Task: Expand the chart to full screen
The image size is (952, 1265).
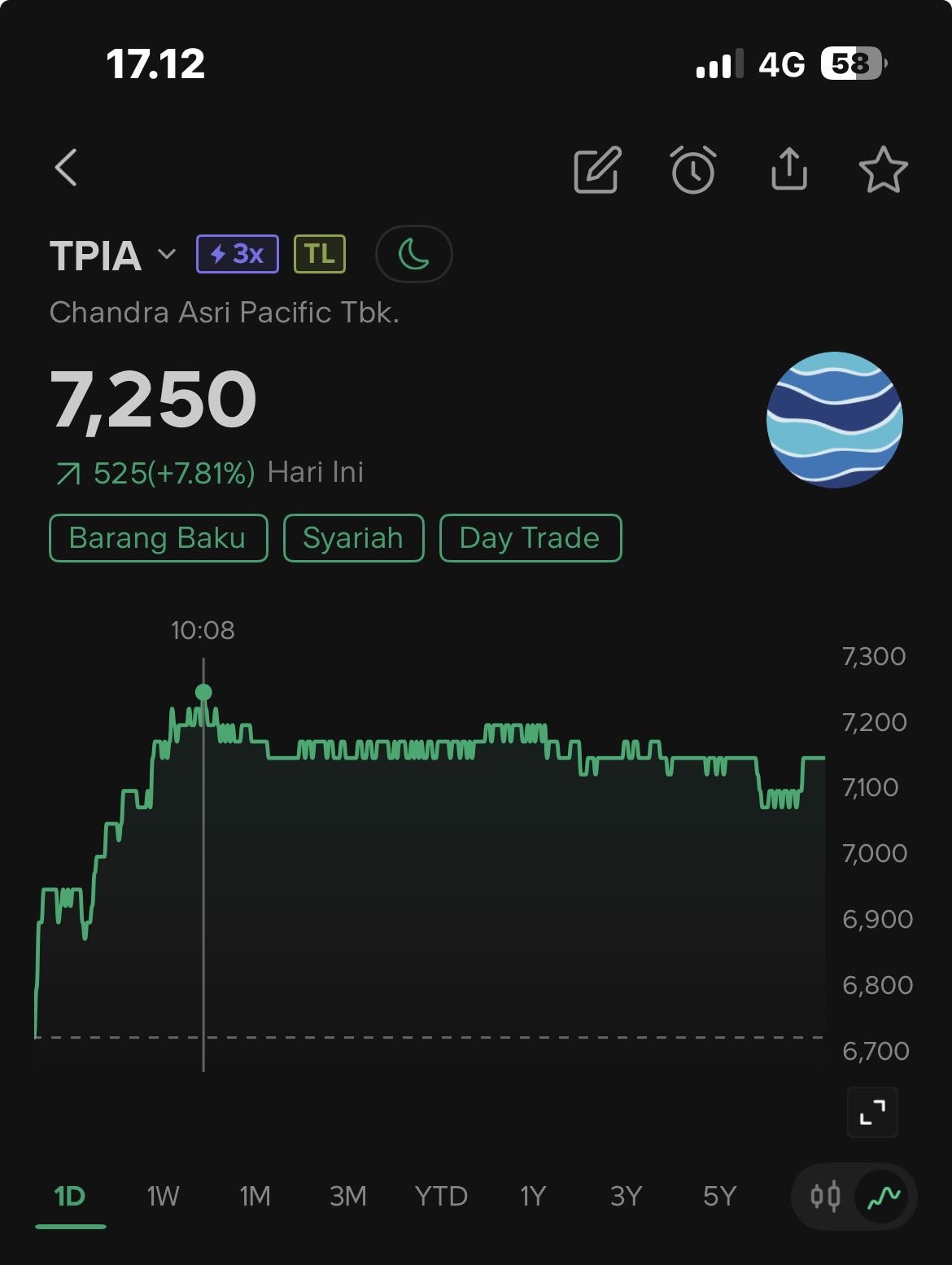Action: click(872, 1112)
